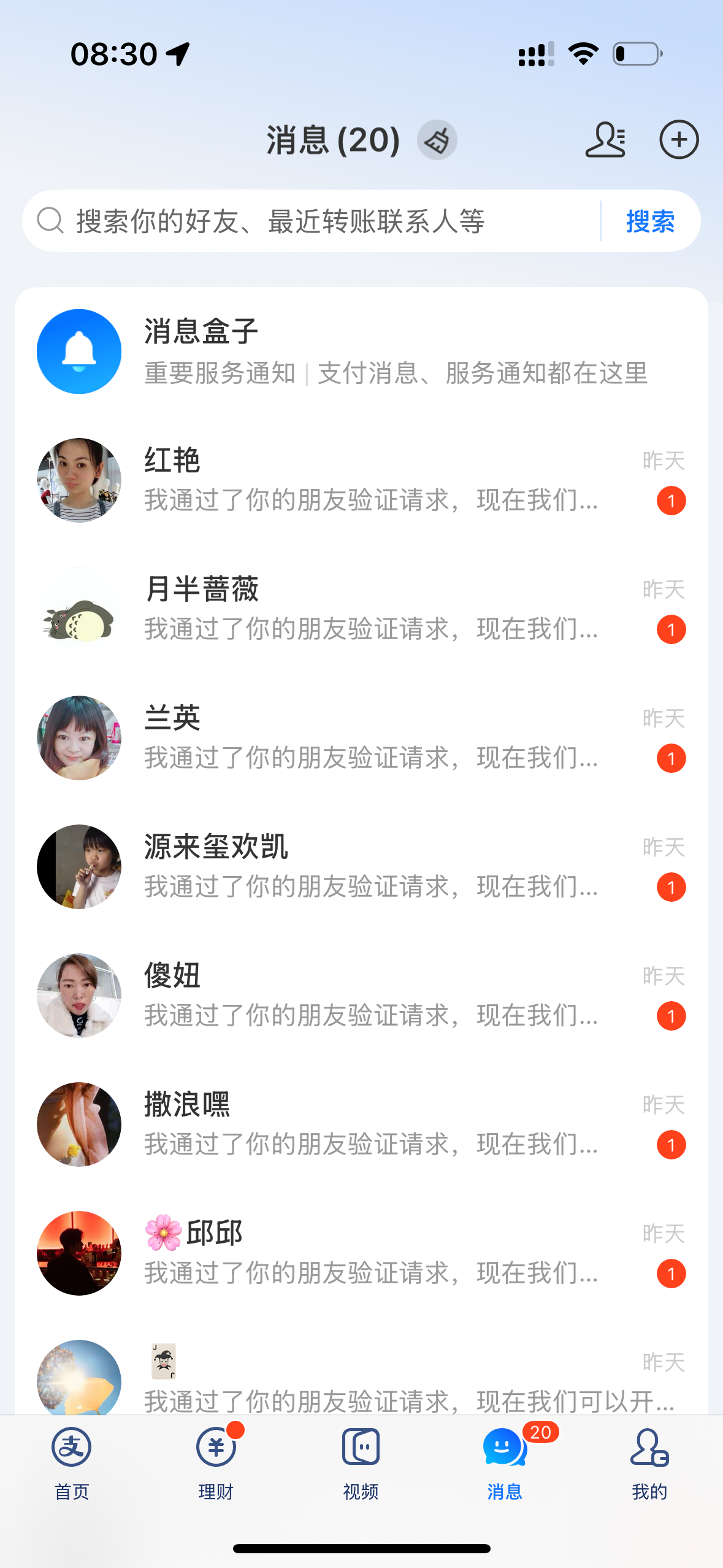Focus the friend search field
The width and height of the screenshot is (723, 1568).
[307, 221]
